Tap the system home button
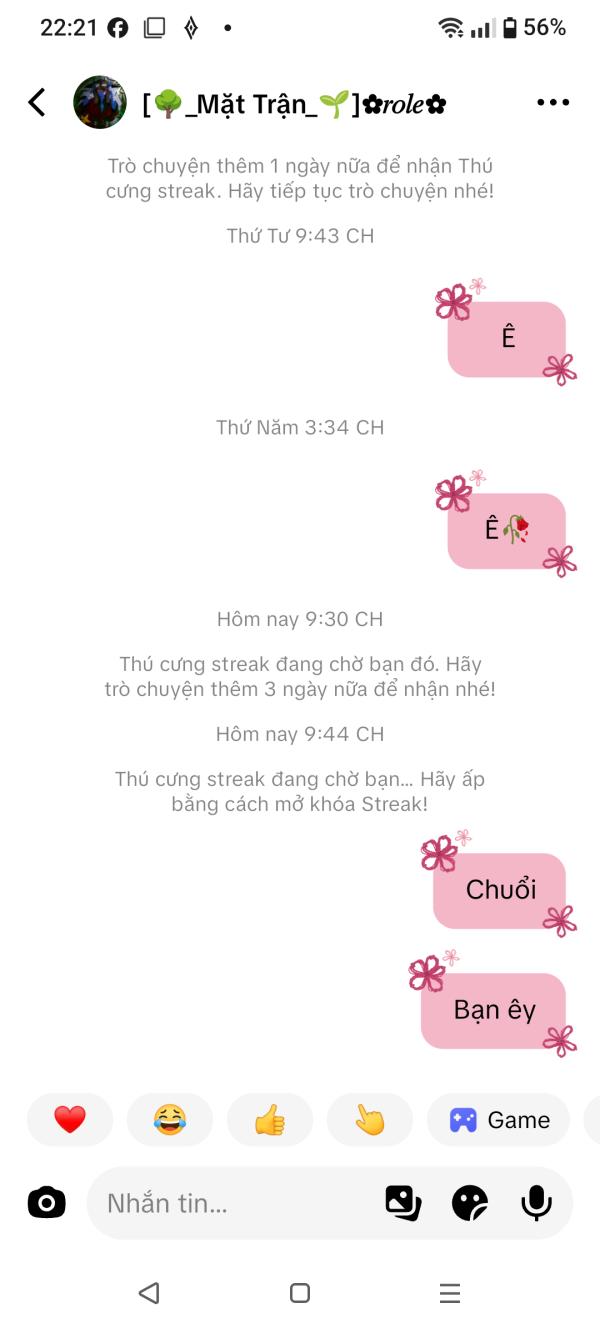The height and width of the screenshot is (1333, 600). tap(300, 1293)
